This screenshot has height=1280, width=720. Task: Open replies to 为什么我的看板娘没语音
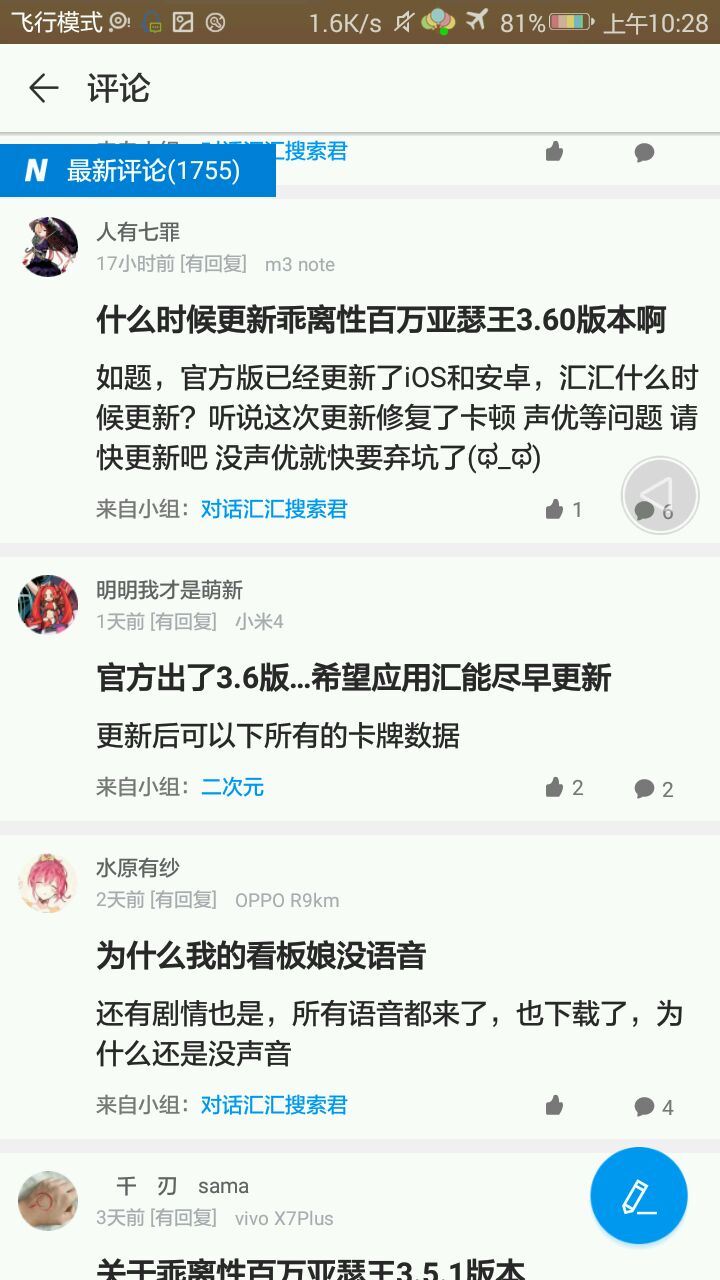tap(645, 1107)
